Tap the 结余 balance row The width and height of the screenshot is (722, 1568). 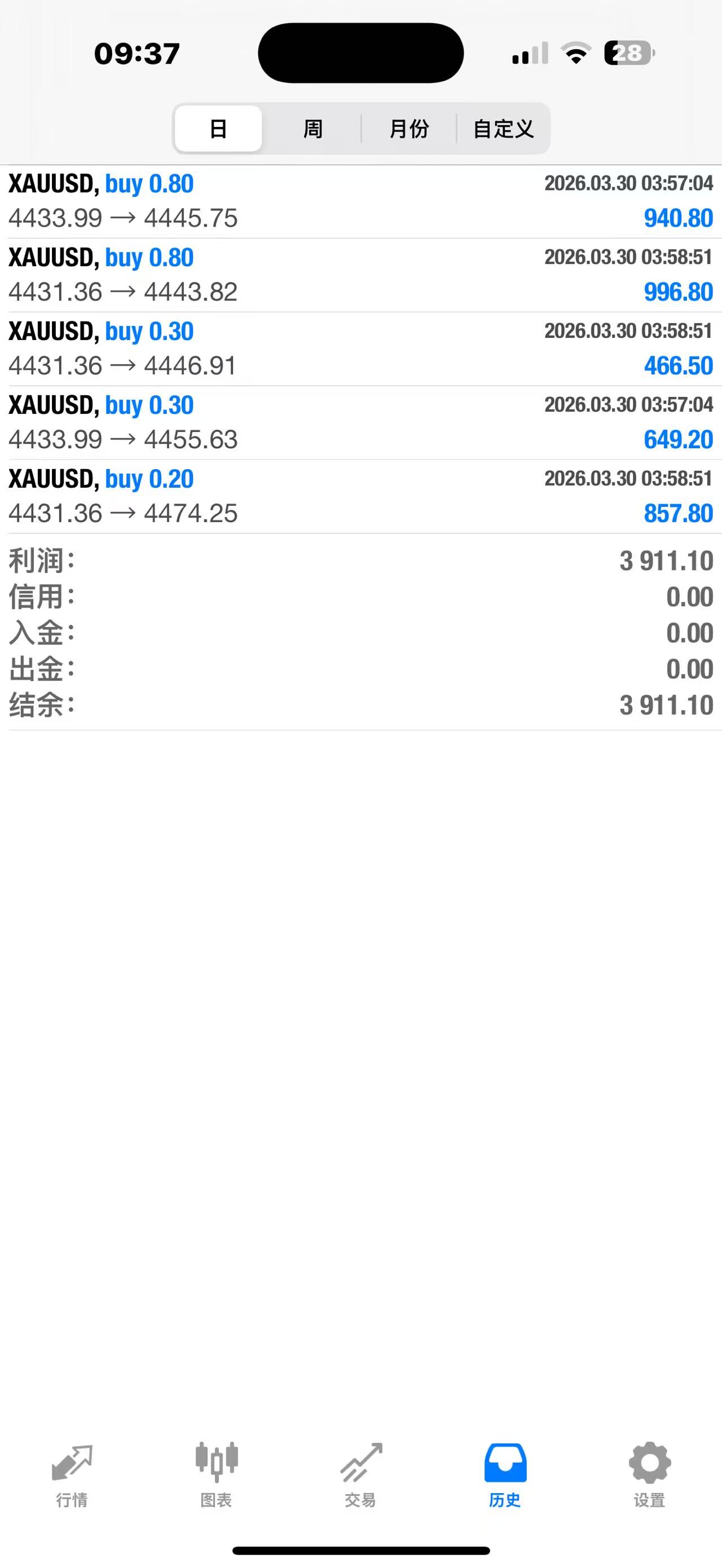pos(360,704)
